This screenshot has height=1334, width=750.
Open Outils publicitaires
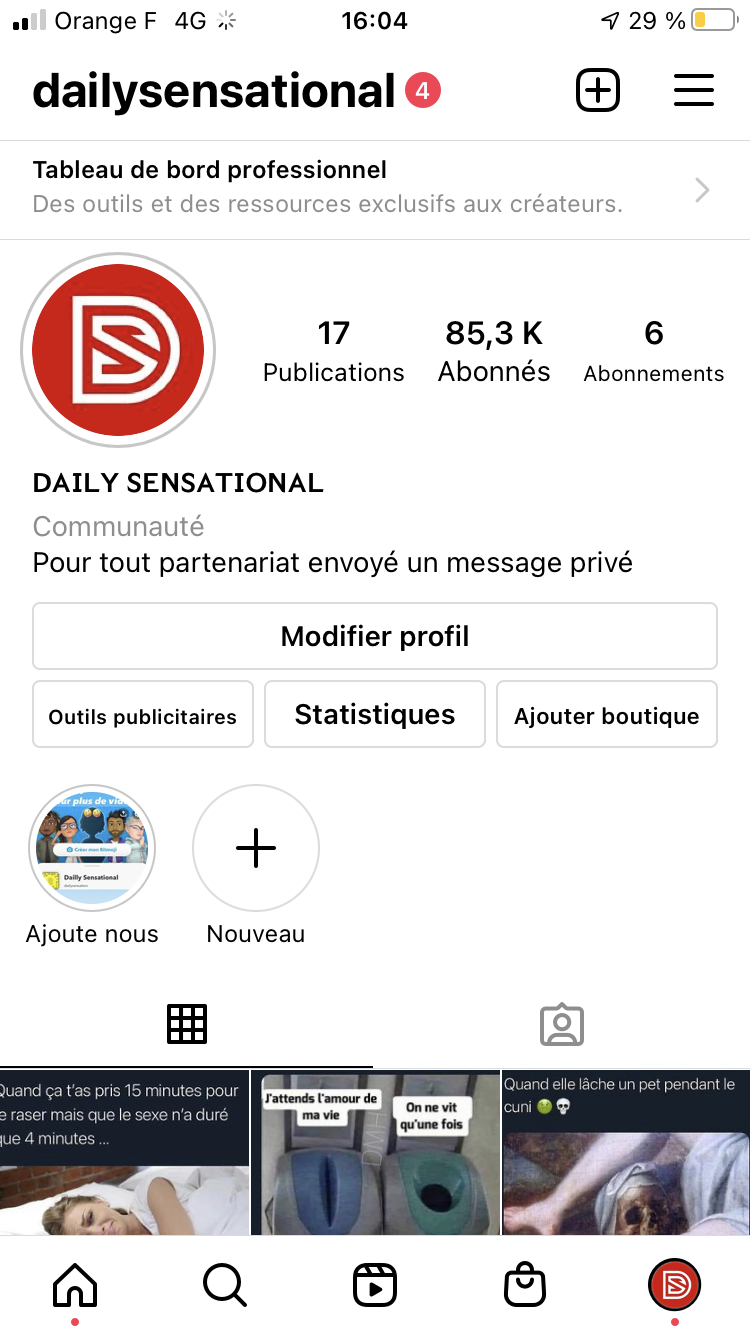tap(143, 715)
